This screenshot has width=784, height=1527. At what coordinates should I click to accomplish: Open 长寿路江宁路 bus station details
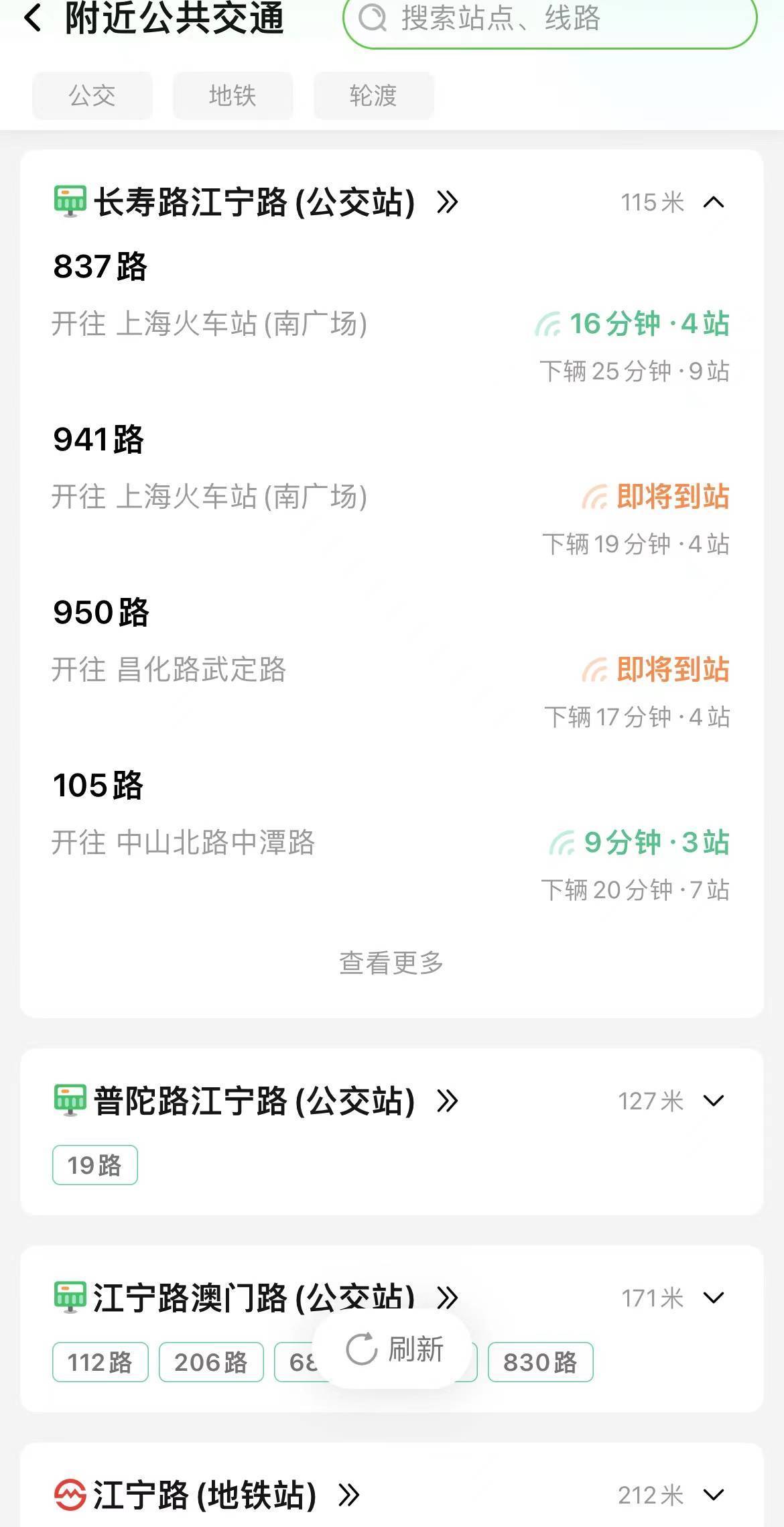[255, 202]
